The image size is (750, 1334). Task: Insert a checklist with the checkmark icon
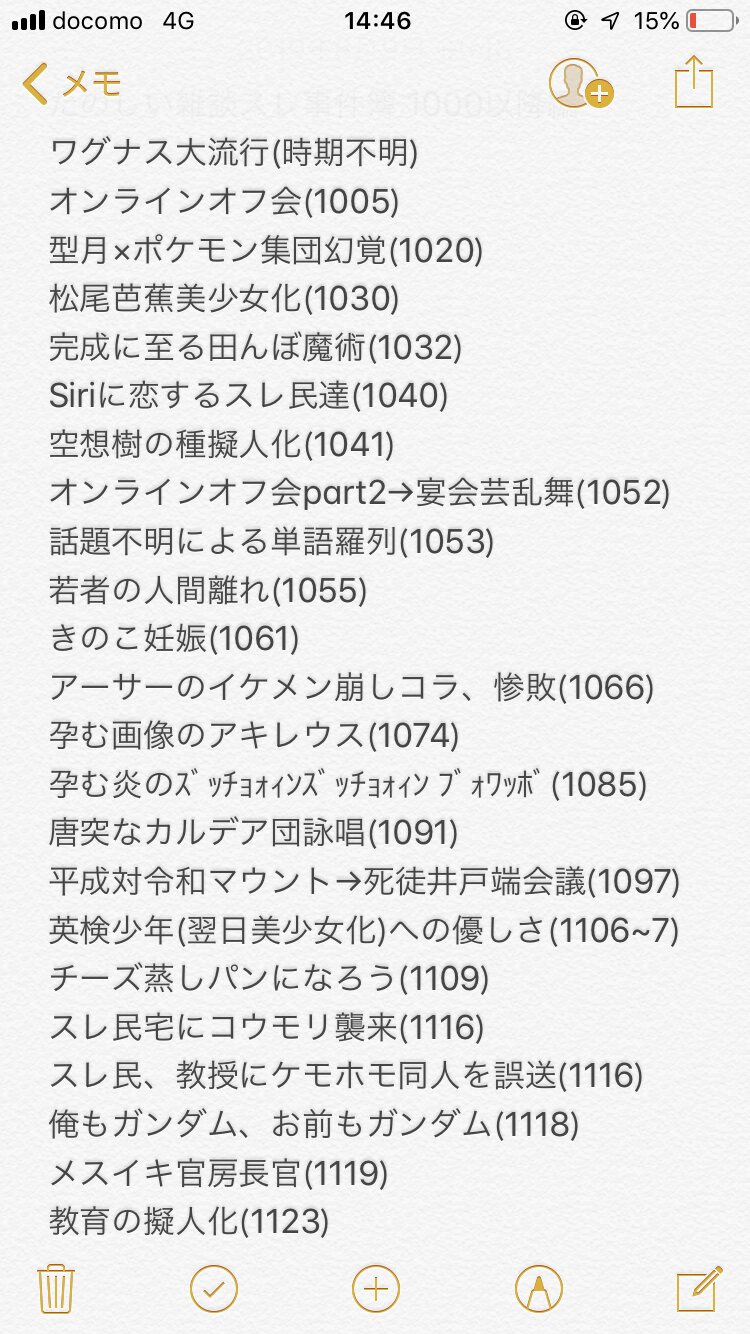[214, 1288]
